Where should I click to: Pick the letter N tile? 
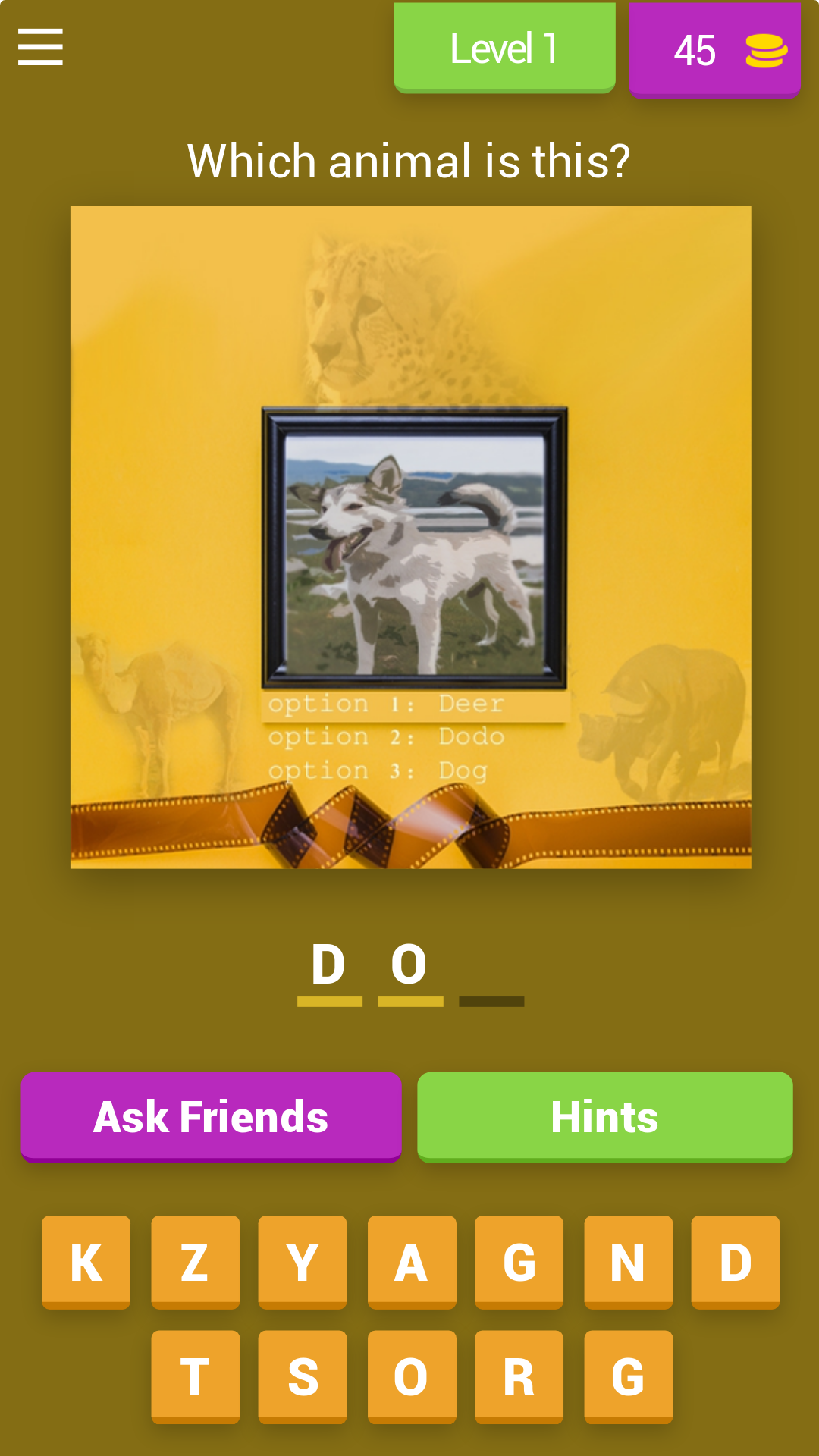click(628, 1262)
